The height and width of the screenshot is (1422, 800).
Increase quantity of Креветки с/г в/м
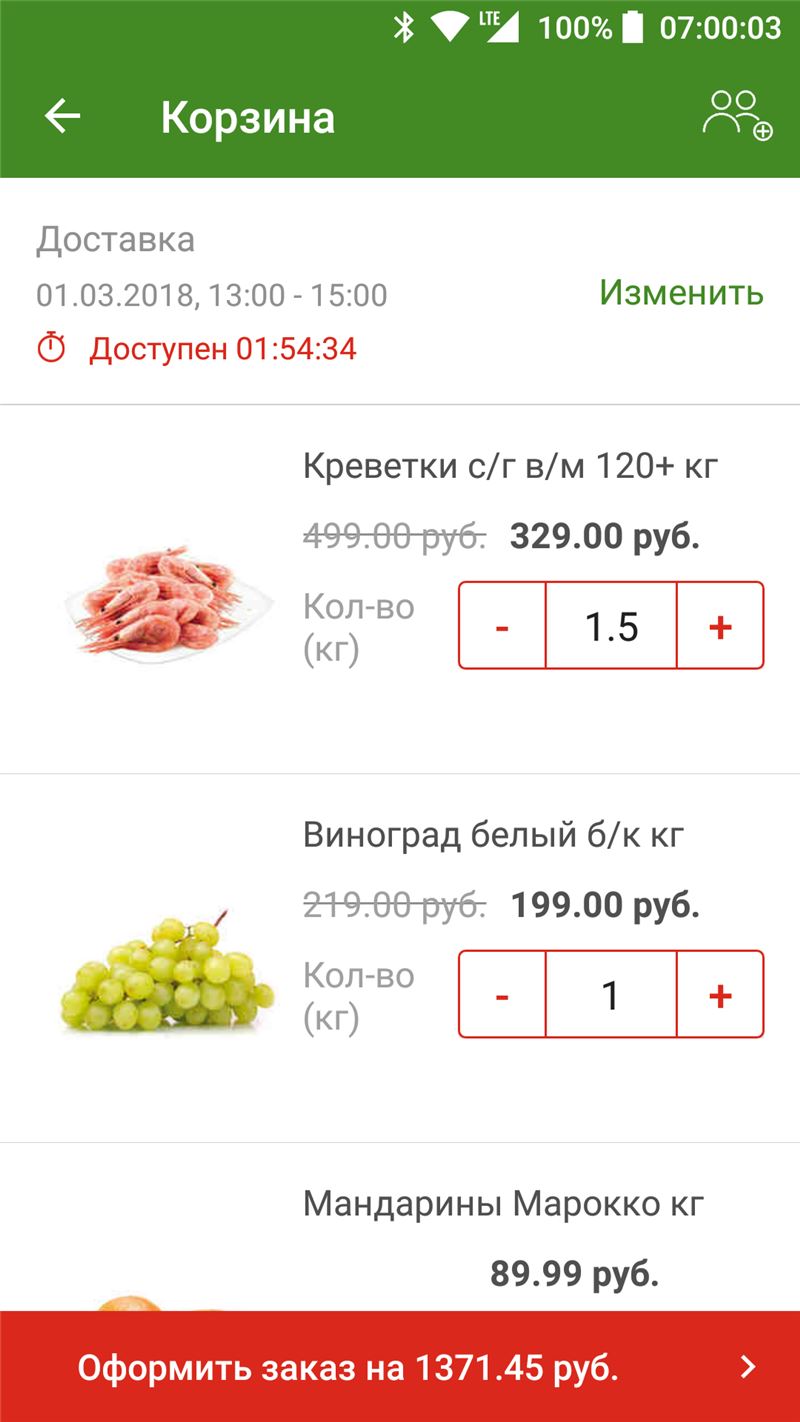click(720, 626)
